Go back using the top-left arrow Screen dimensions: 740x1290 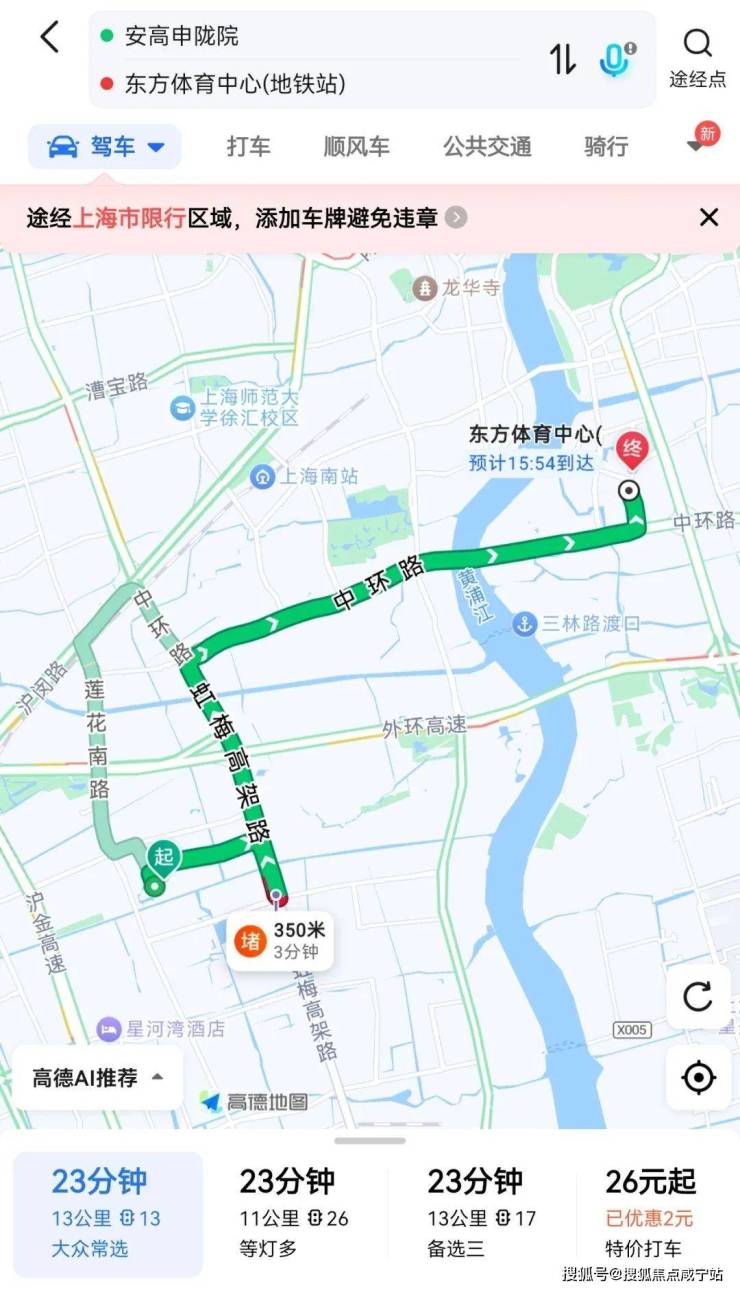click(x=49, y=38)
